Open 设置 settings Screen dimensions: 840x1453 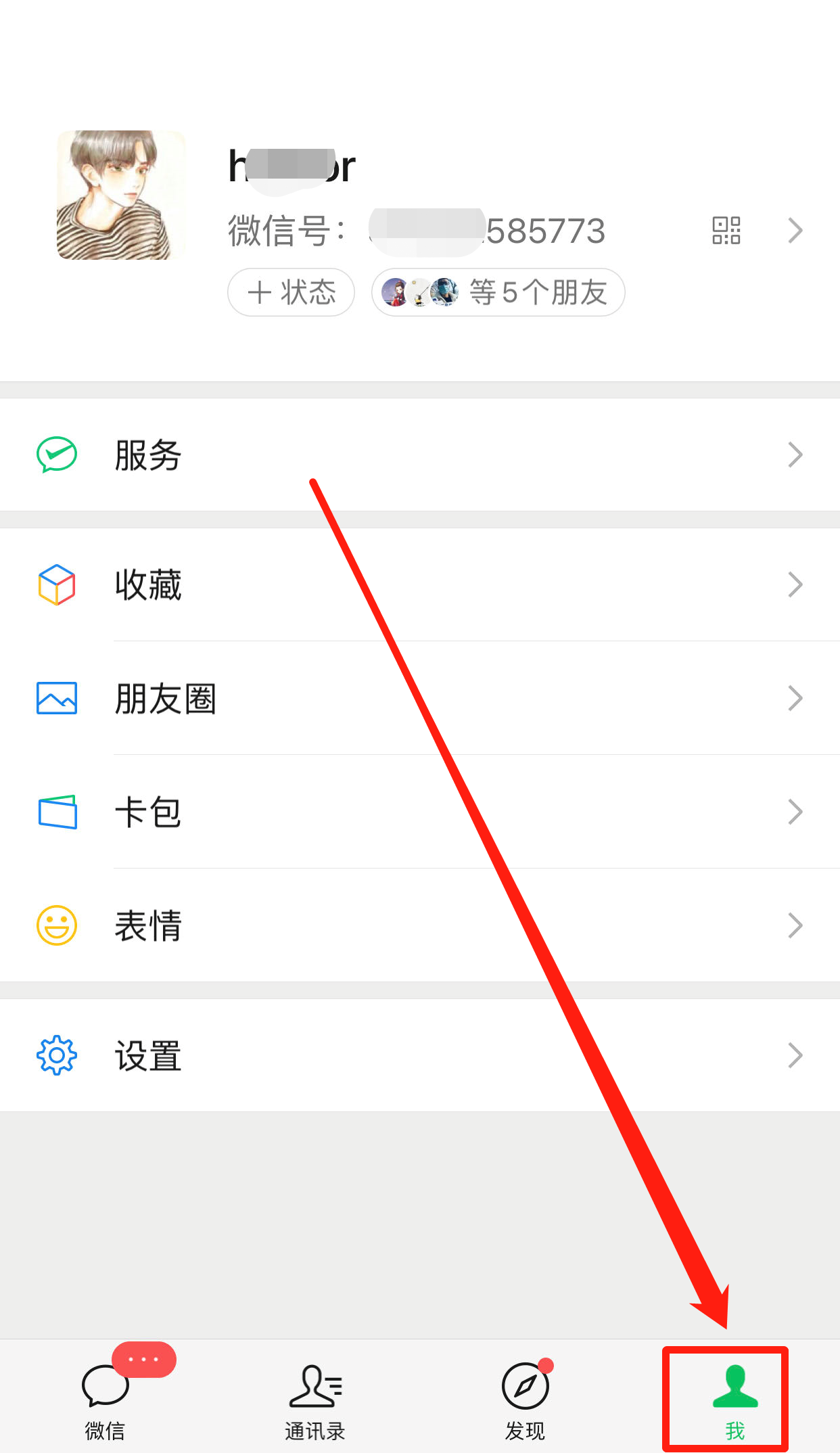pyautogui.click(x=419, y=1055)
